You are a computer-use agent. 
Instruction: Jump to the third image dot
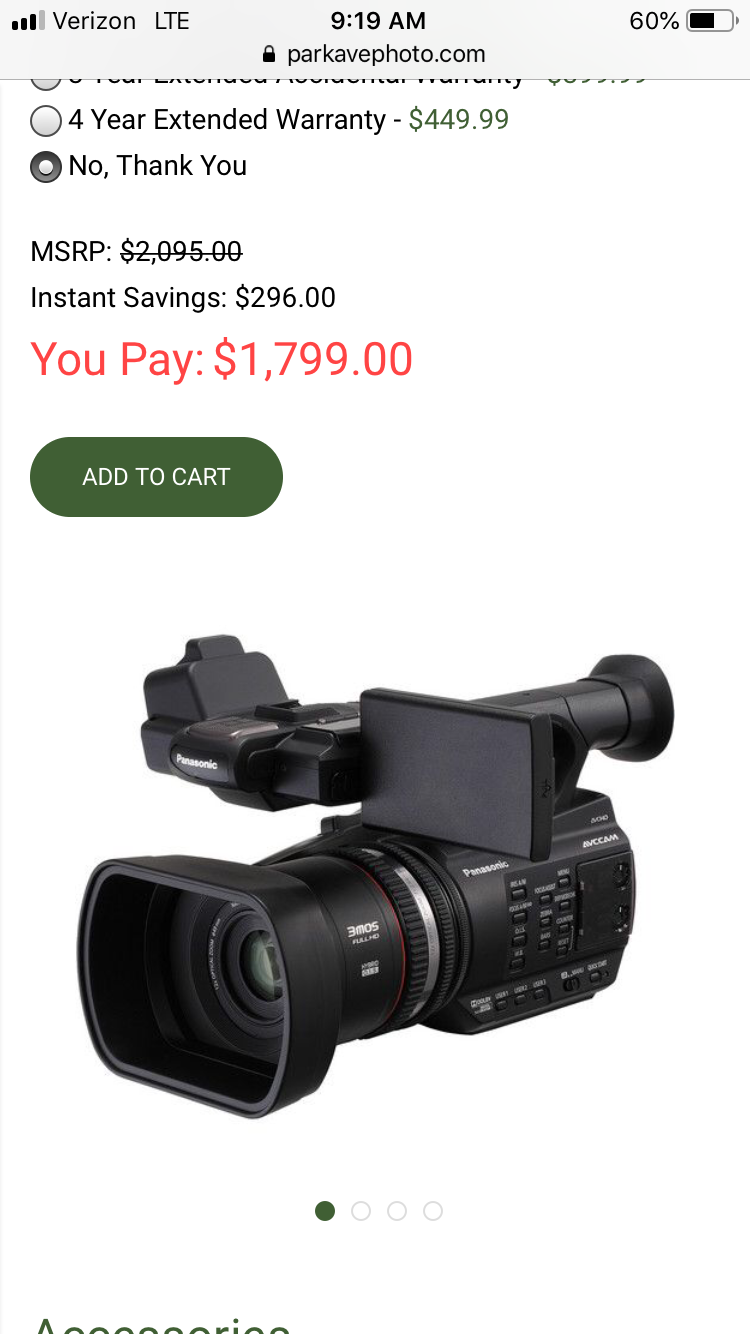[x=397, y=1211]
